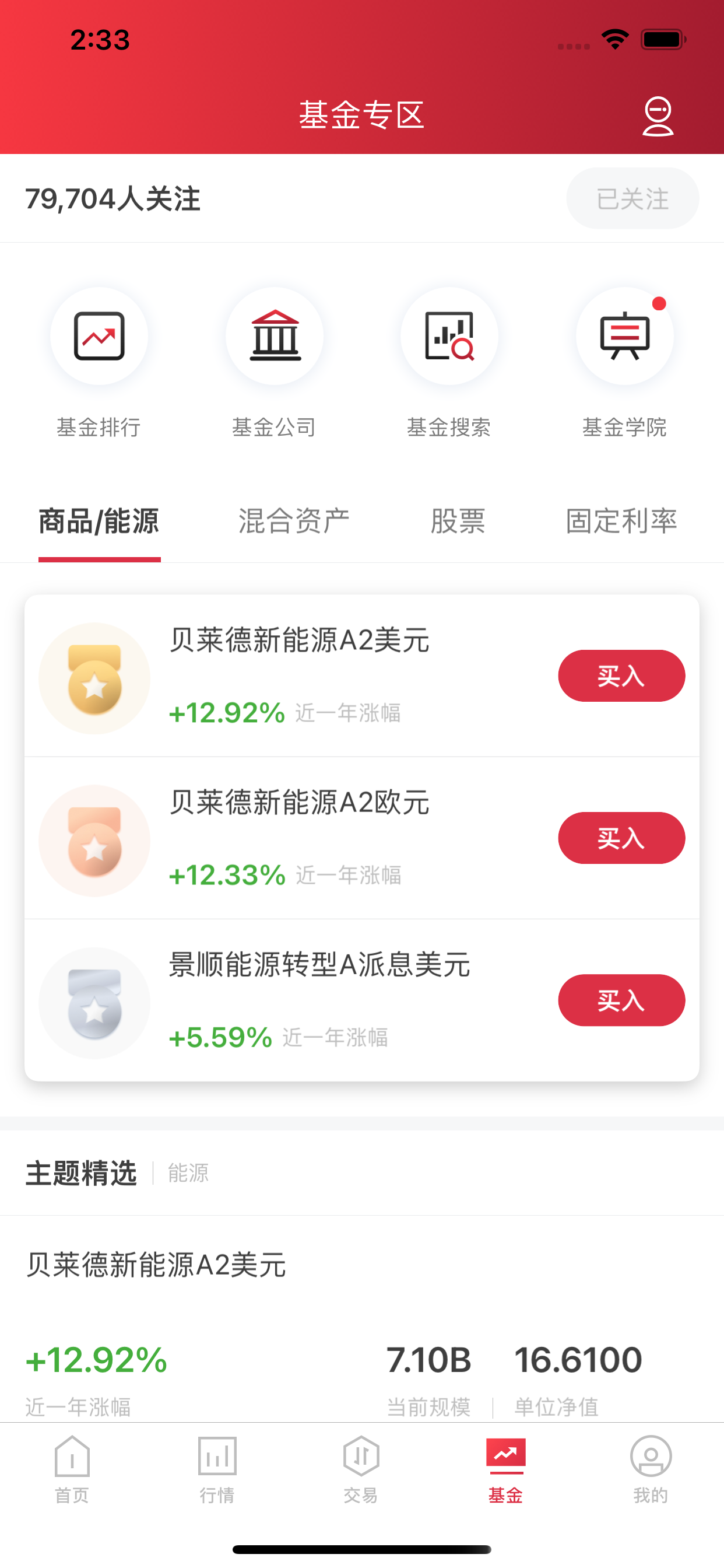Buy 景顺能源转型A派息美元 with 买入
The height and width of the screenshot is (1568, 724).
click(621, 1000)
